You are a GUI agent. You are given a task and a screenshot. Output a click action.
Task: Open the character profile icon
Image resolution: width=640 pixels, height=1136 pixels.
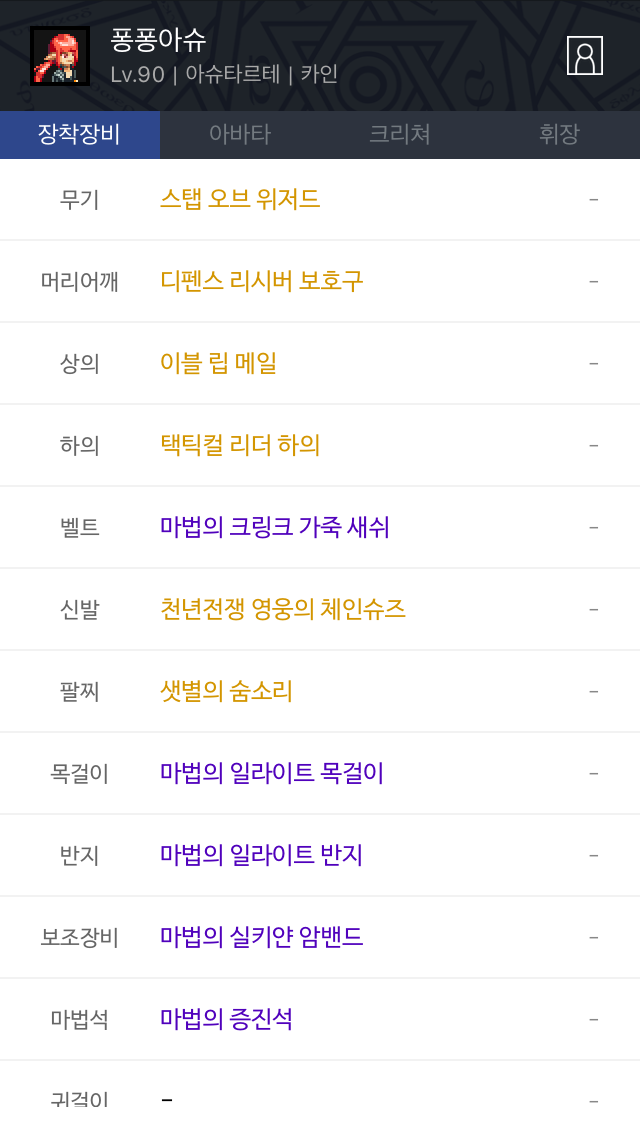click(x=584, y=56)
